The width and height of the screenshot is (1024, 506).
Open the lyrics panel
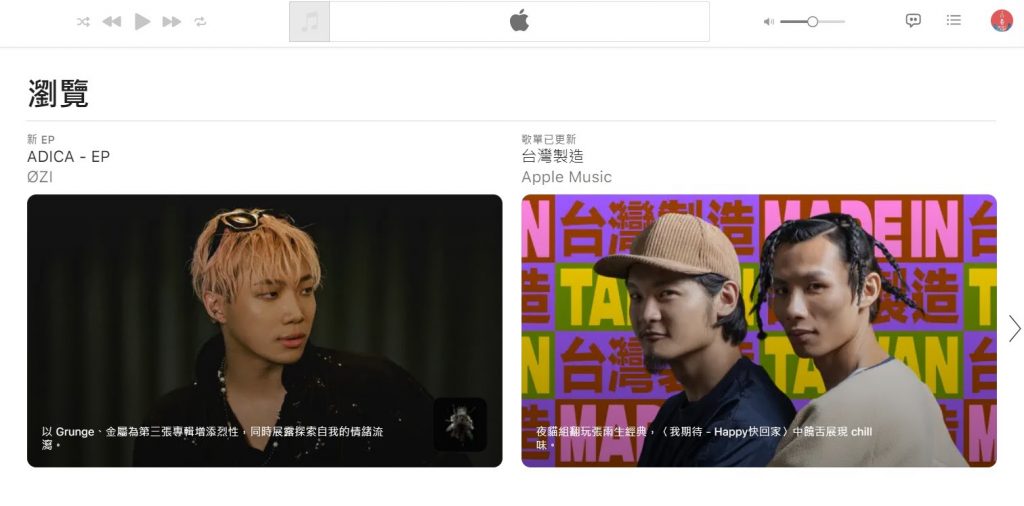point(913,20)
